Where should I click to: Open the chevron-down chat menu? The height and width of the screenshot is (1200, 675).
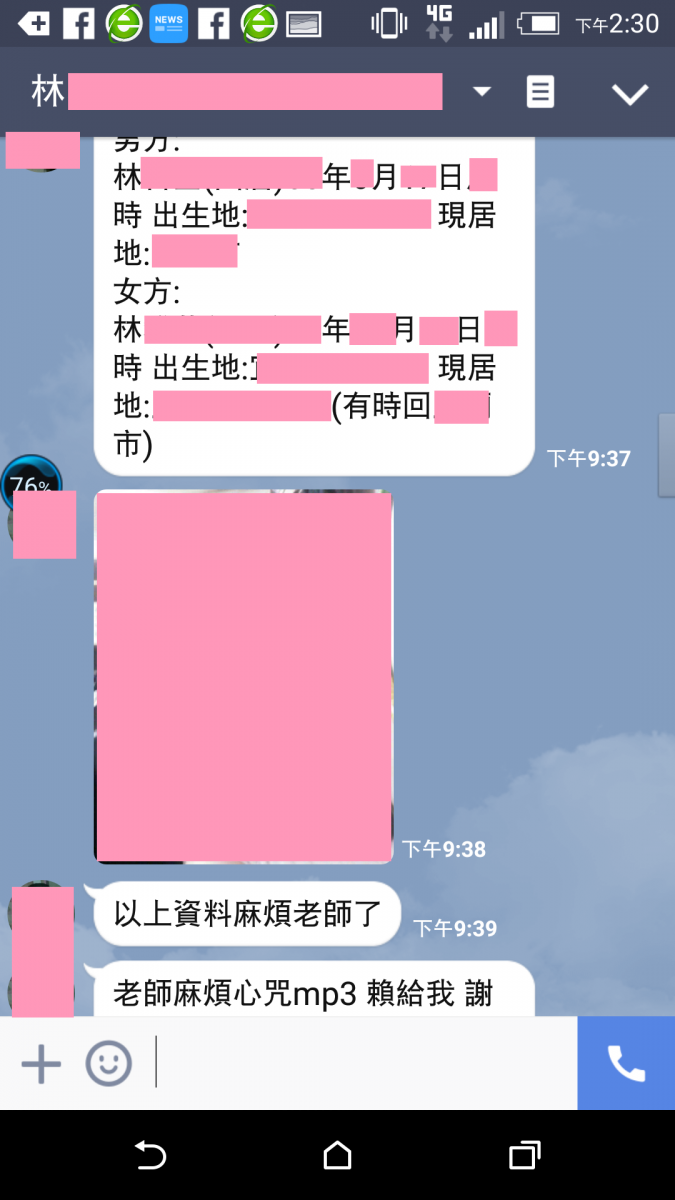pyautogui.click(x=630, y=94)
